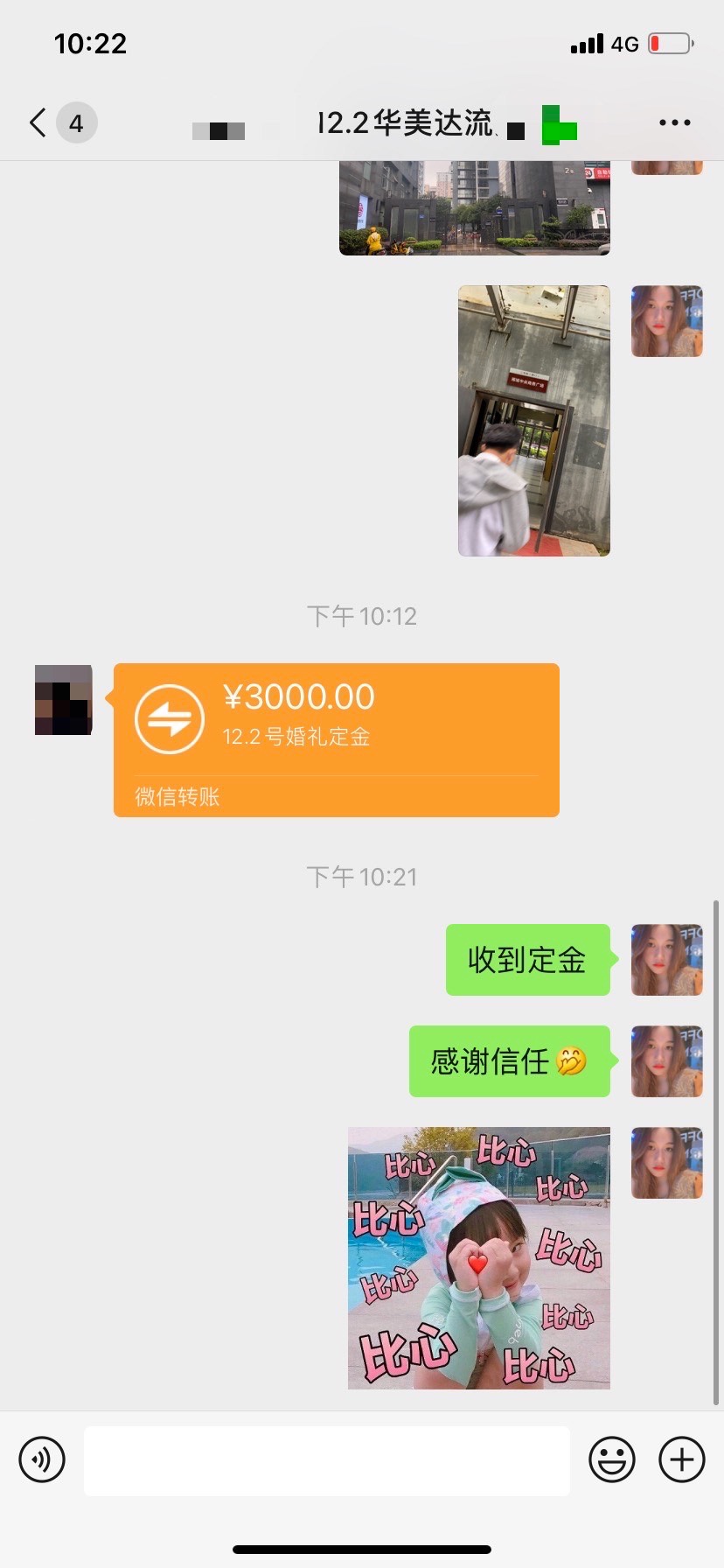Go back to the chat list
Image resolution: width=724 pixels, height=1568 pixels.
point(39,123)
